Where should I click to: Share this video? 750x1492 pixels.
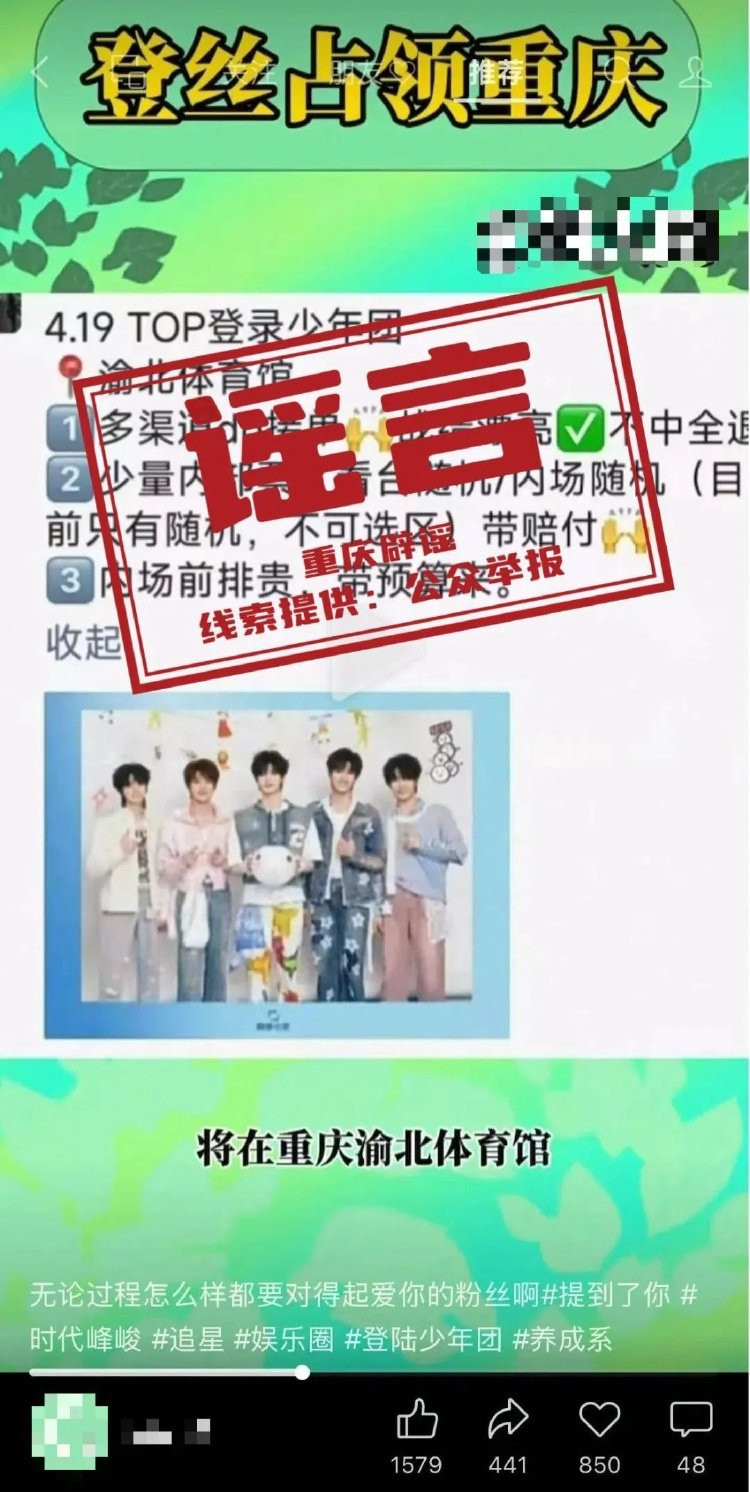click(508, 1422)
